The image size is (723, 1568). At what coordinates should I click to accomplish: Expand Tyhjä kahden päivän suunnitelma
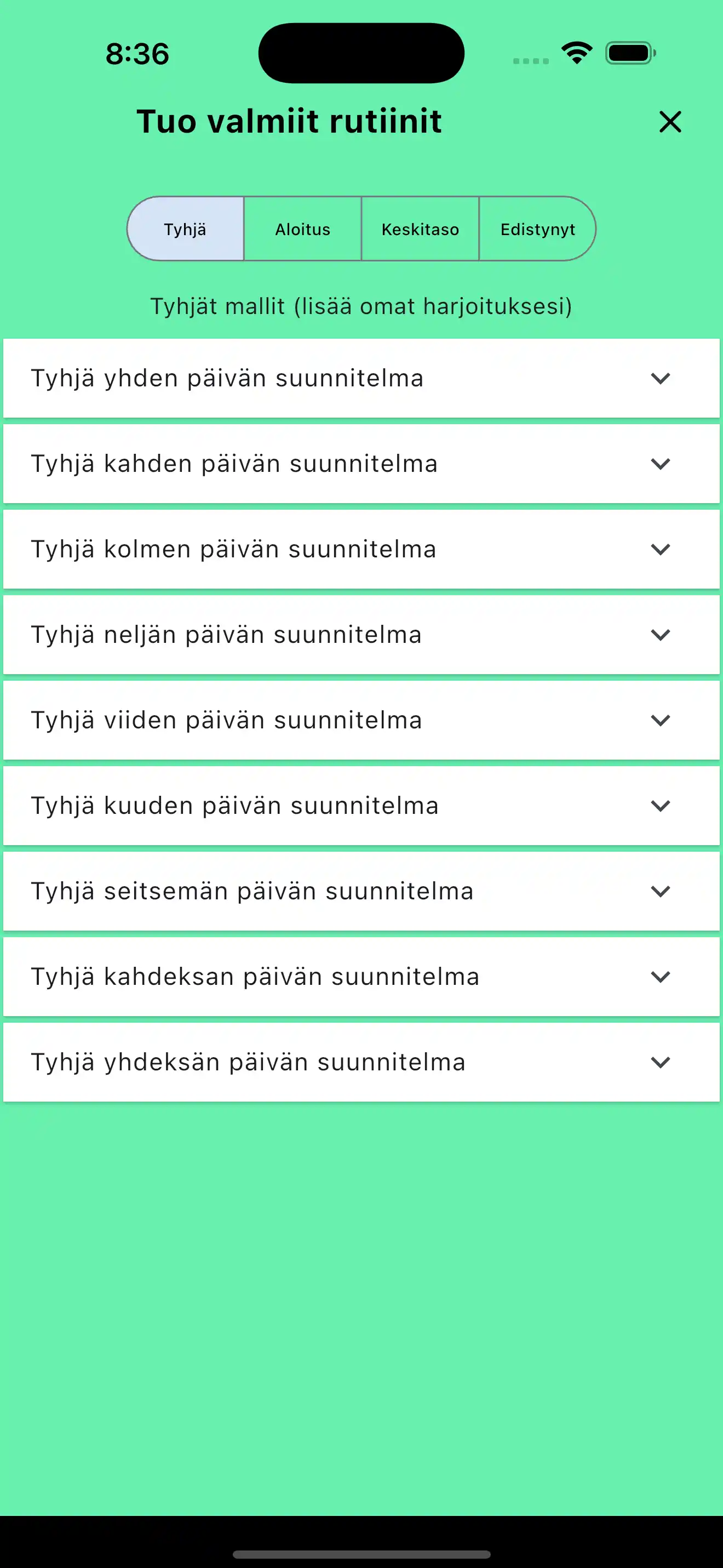click(x=662, y=464)
